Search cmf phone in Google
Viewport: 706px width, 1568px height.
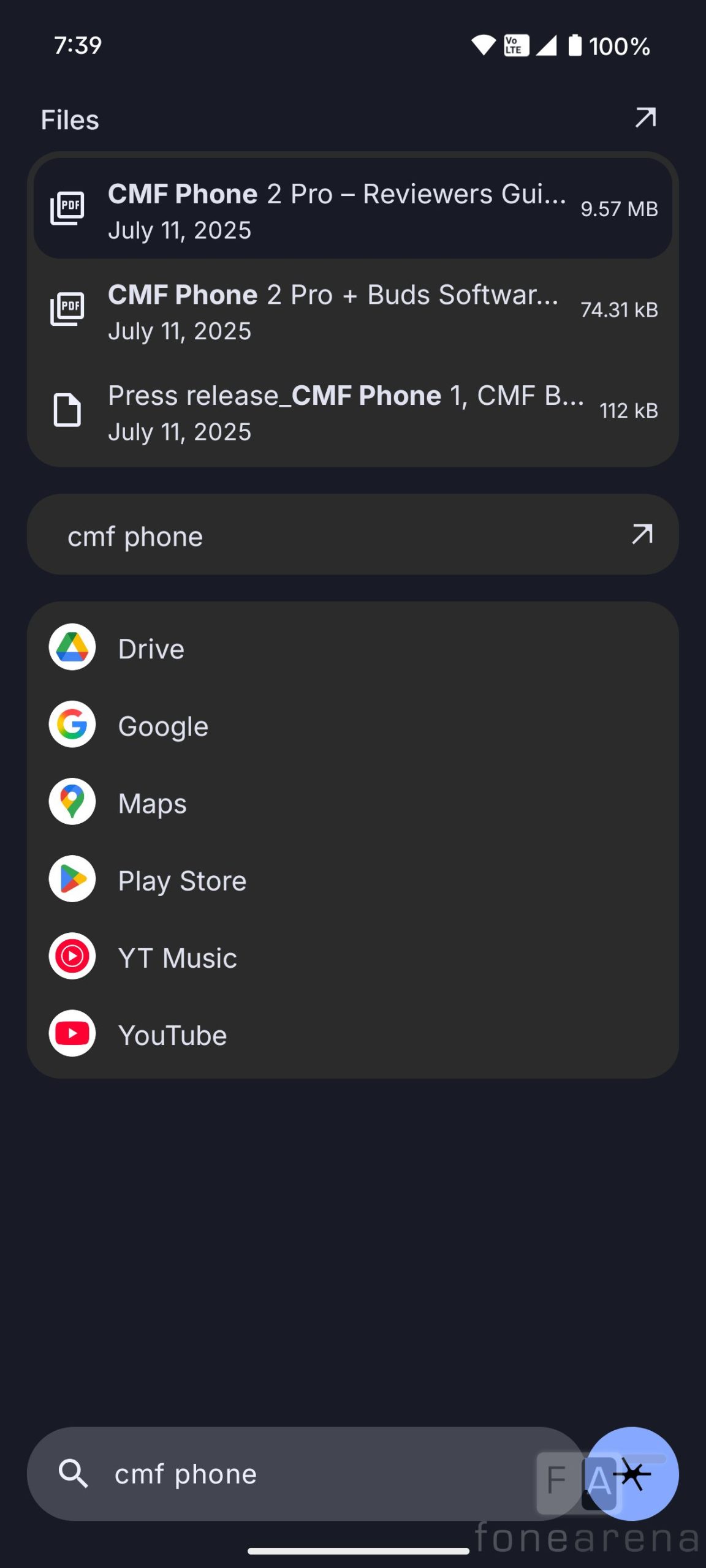pos(353,725)
